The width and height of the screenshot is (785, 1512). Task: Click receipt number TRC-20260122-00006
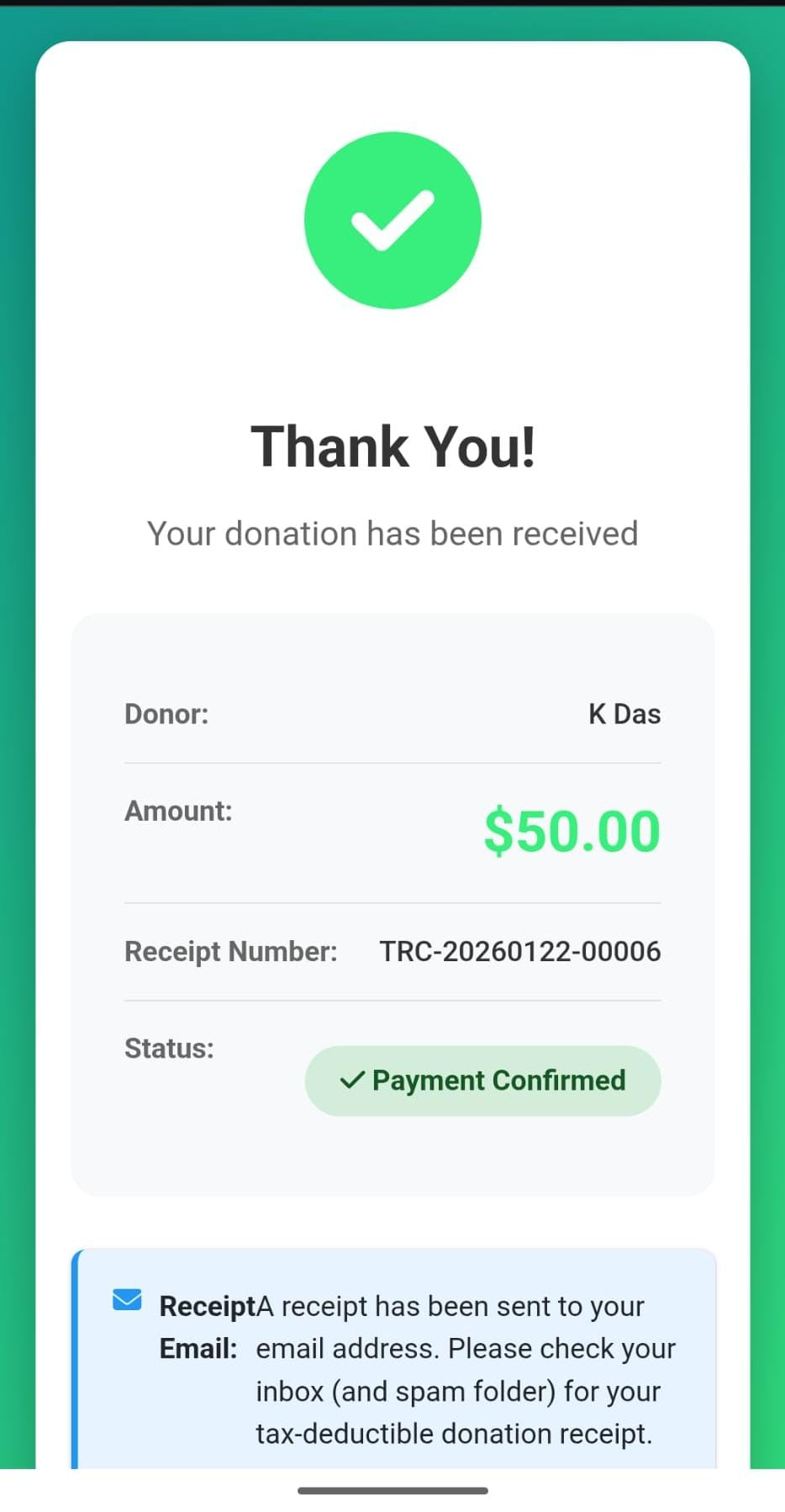[519, 951]
